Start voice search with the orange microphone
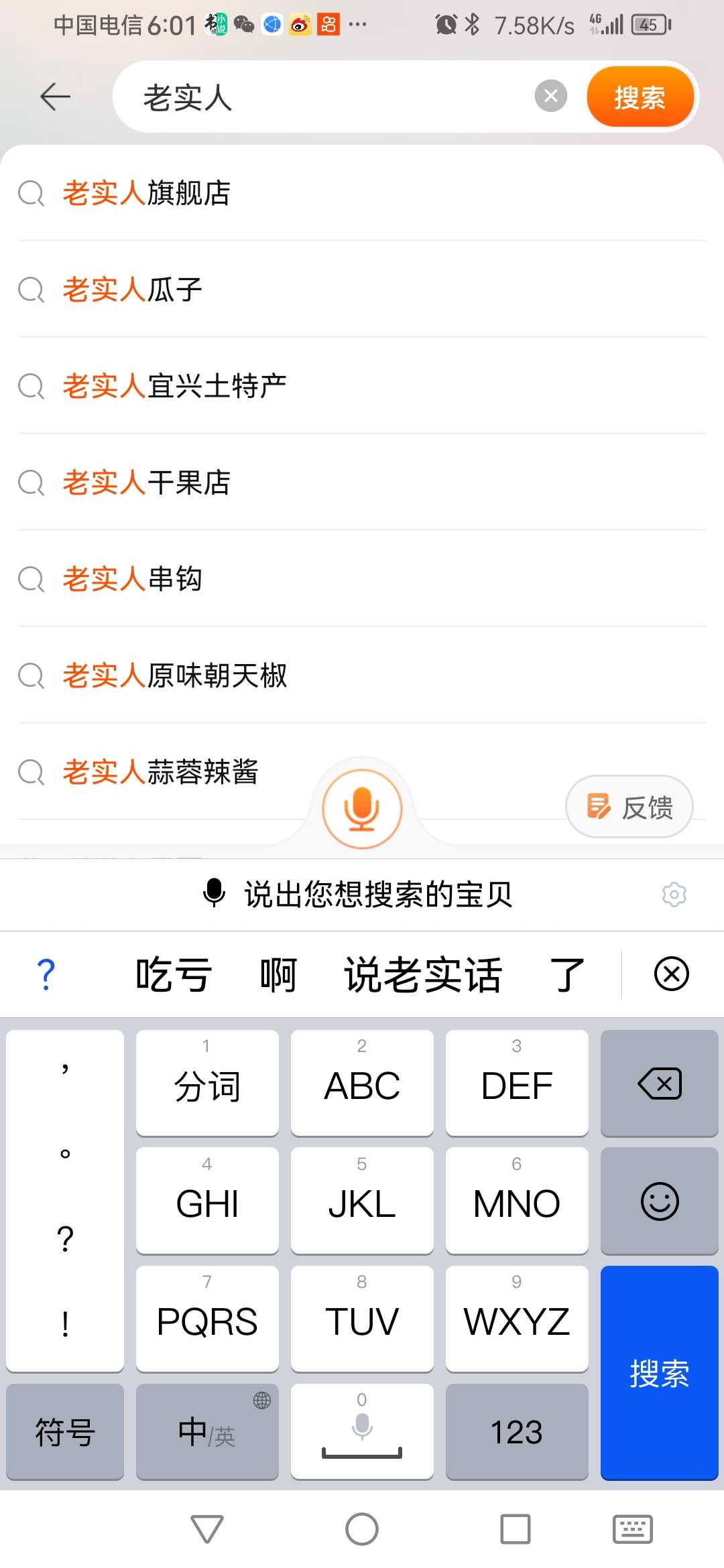This screenshot has height=1568, width=724. click(362, 808)
